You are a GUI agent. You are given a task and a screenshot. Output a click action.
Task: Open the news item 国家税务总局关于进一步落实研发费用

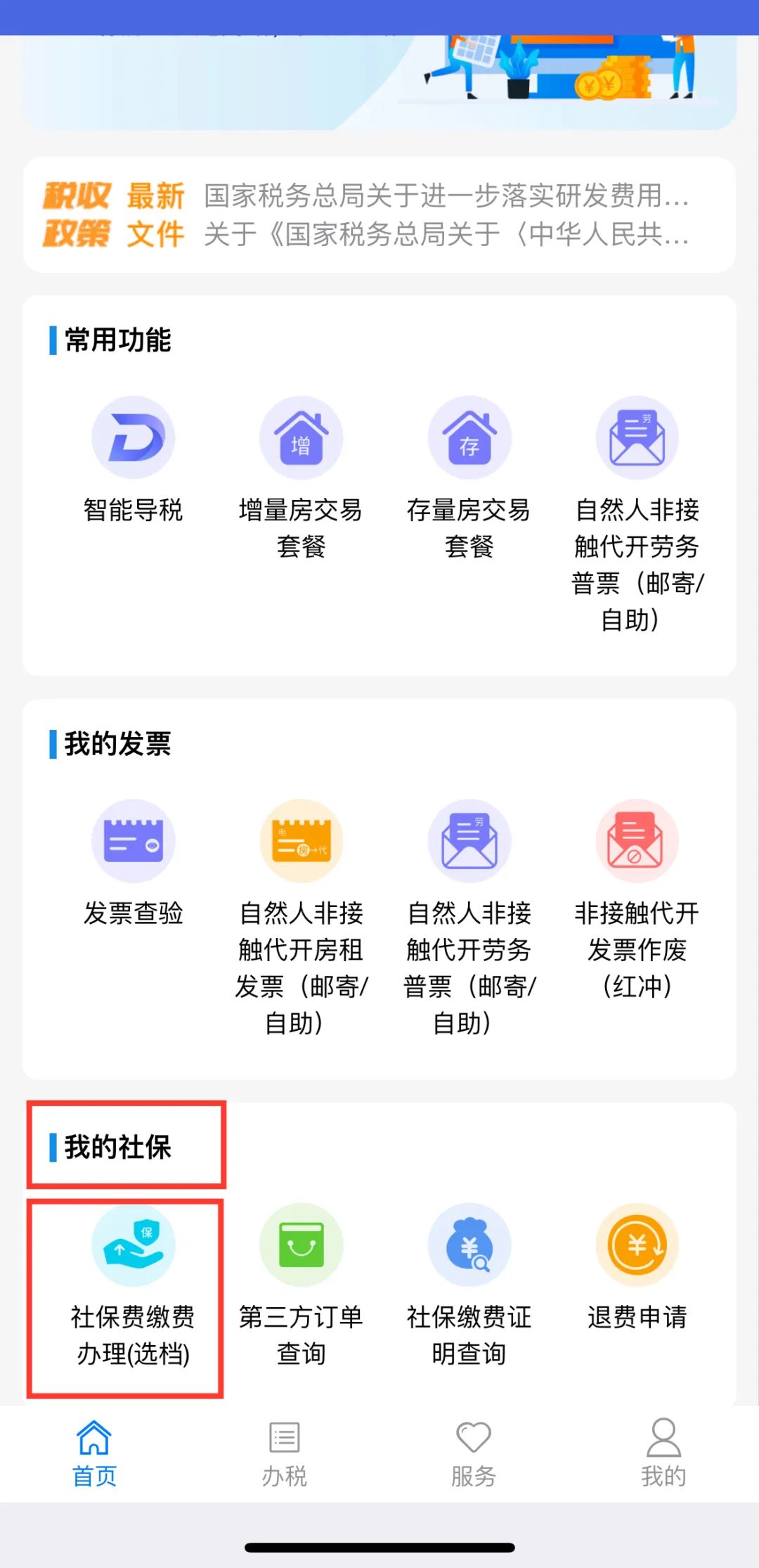(446, 195)
